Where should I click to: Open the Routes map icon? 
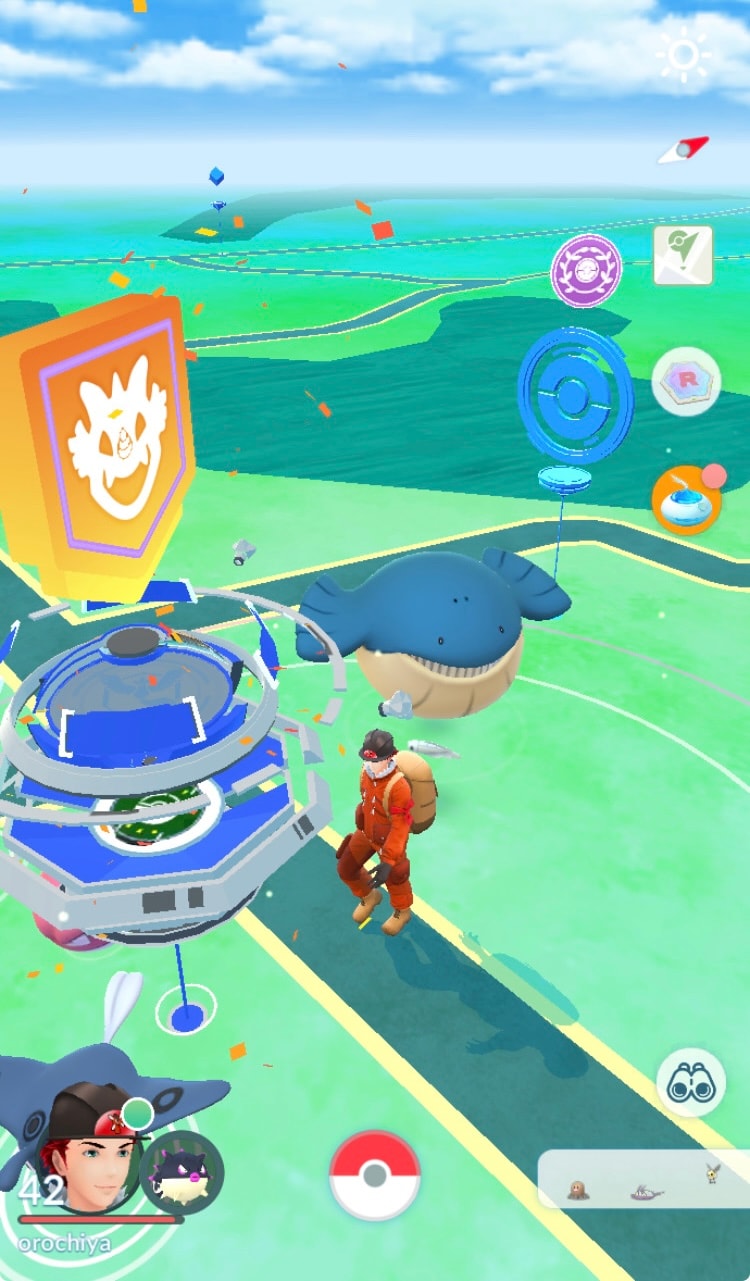pos(683,255)
